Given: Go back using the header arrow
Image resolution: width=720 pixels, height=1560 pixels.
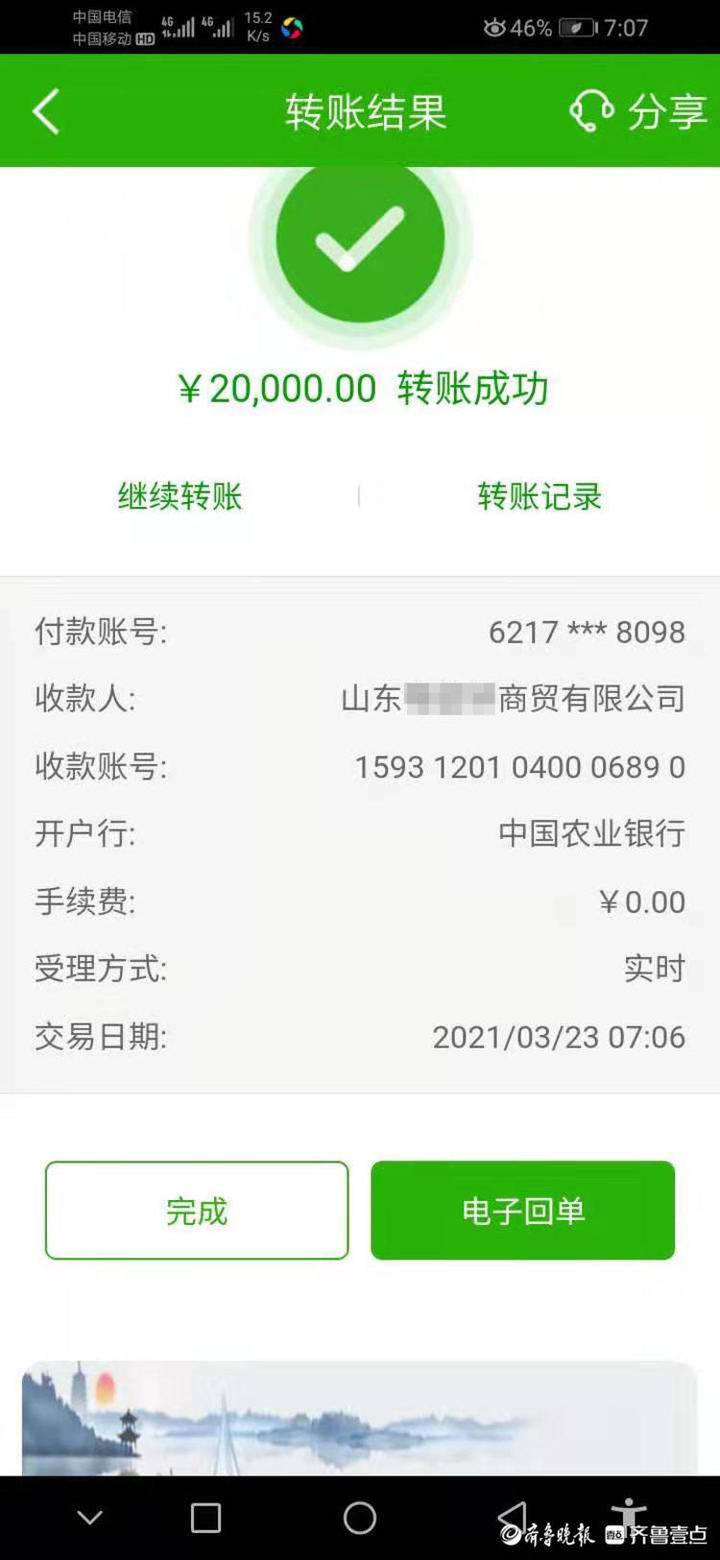Looking at the screenshot, I should (x=46, y=111).
